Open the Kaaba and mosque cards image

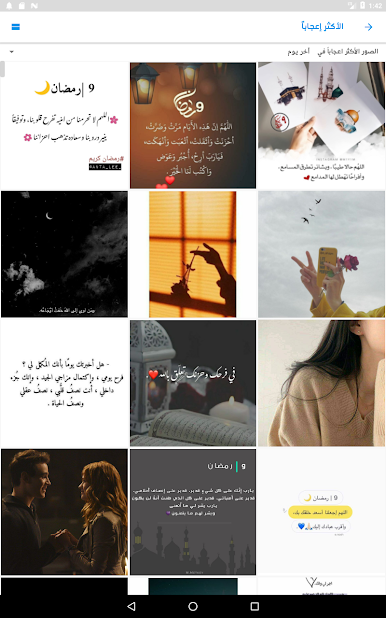click(321, 125)
